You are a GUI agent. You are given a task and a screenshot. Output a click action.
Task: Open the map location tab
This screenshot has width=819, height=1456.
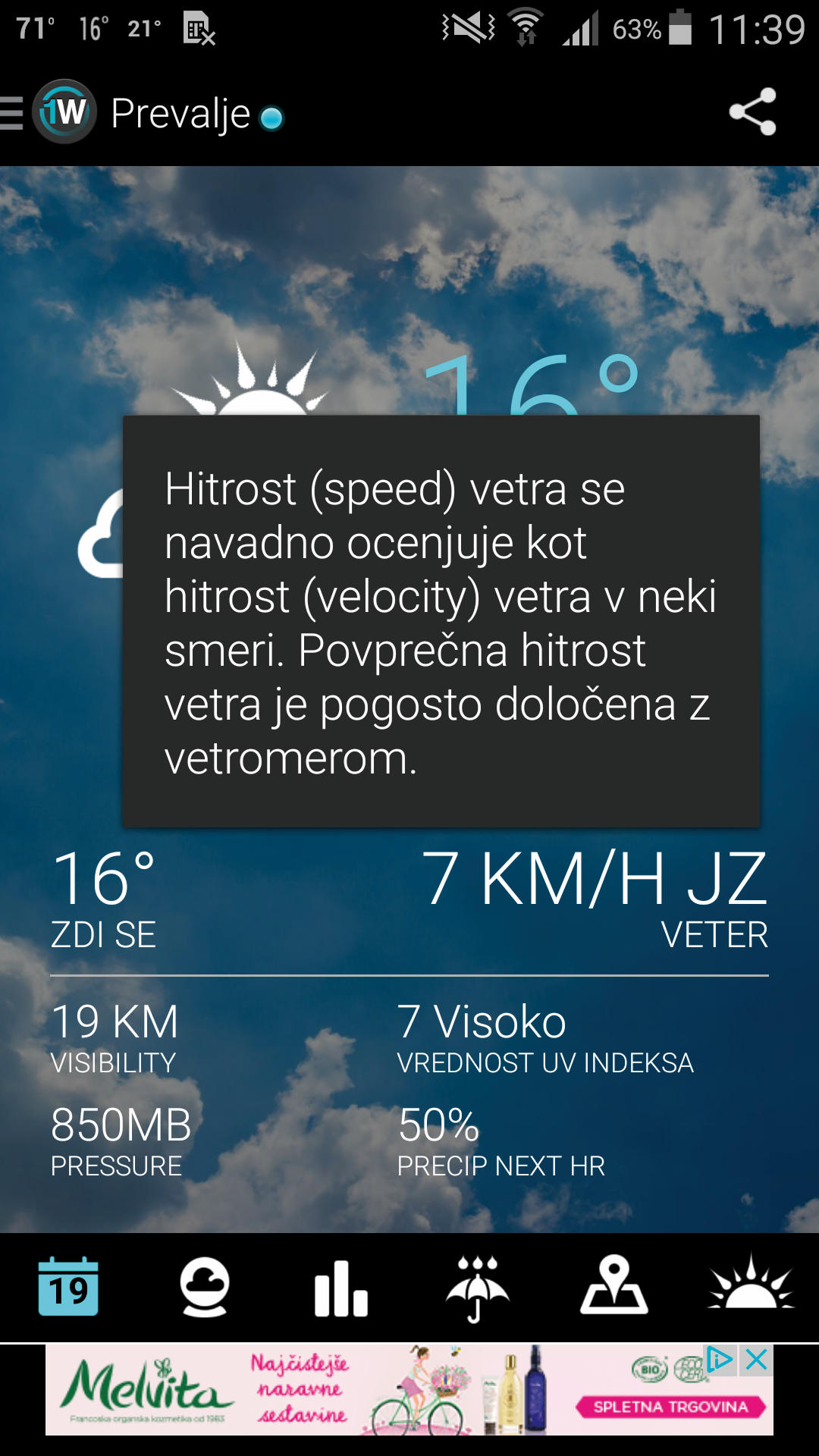(x=614, y=1285)
